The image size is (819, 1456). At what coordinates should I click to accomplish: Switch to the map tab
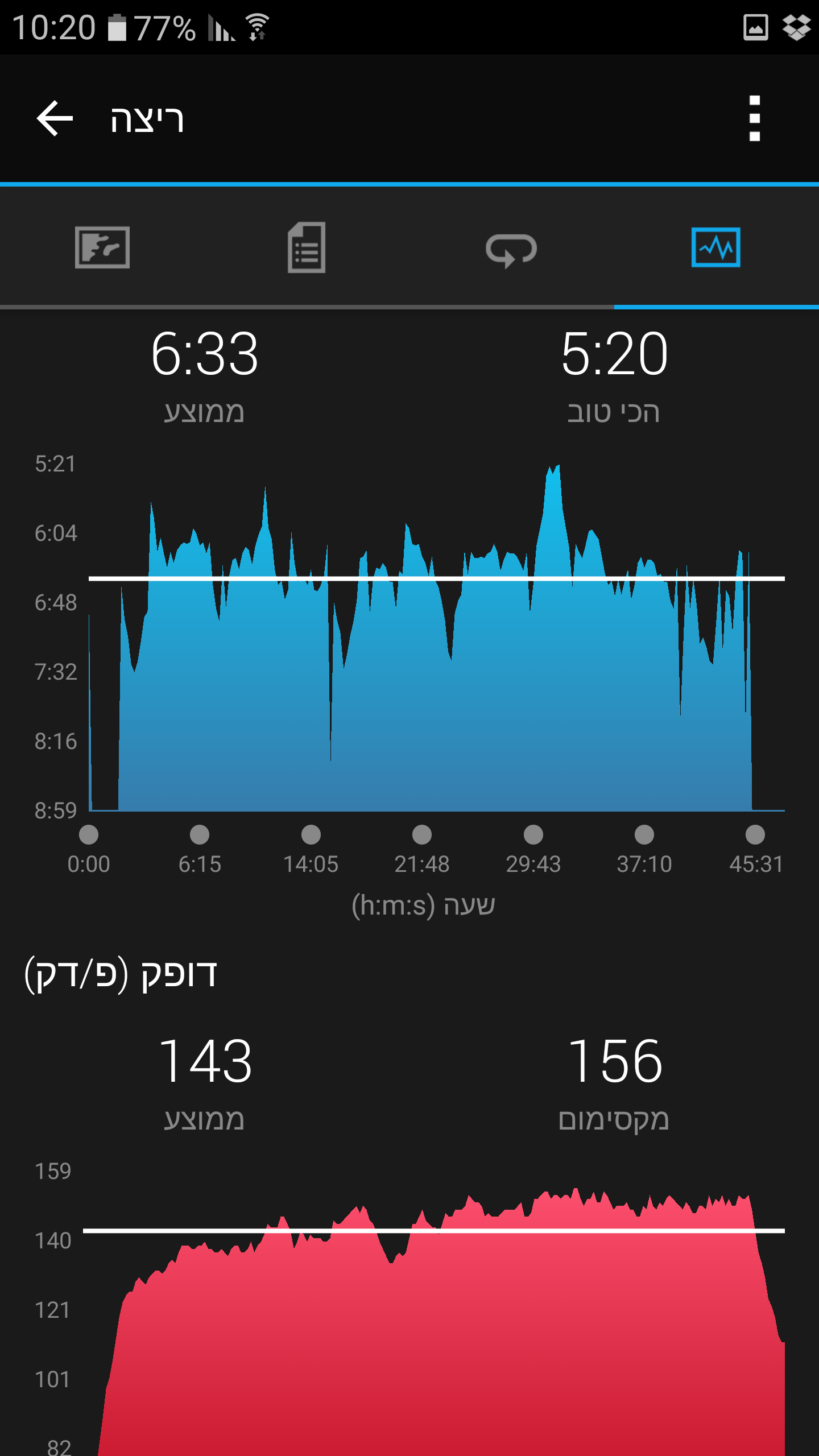click(102, 247)
